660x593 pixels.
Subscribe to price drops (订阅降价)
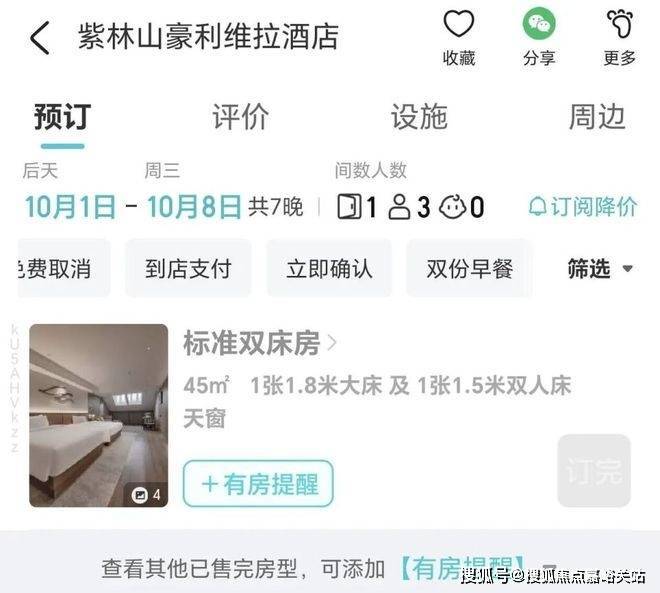click(582, 207)
